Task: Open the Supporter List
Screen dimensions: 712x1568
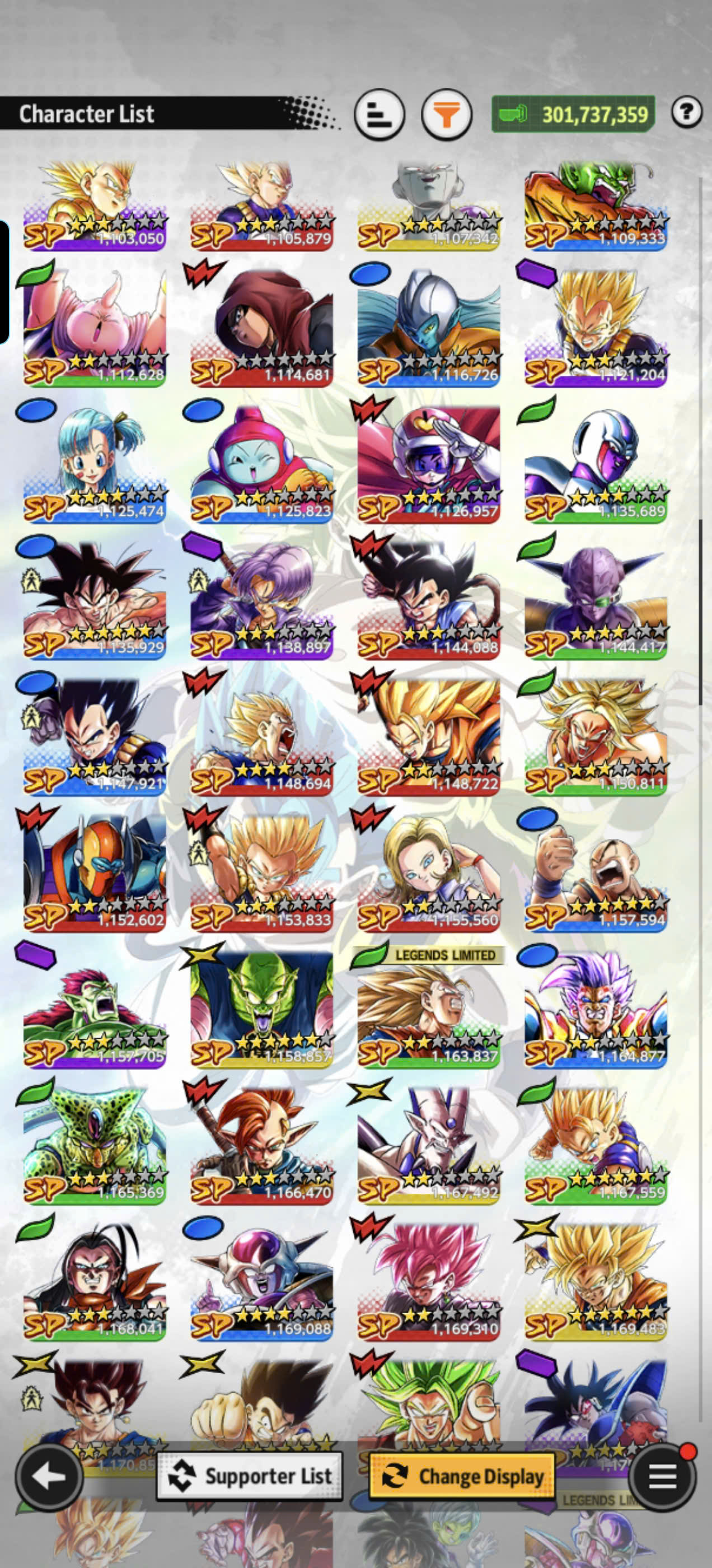Action: click(x=250, y=1476)
